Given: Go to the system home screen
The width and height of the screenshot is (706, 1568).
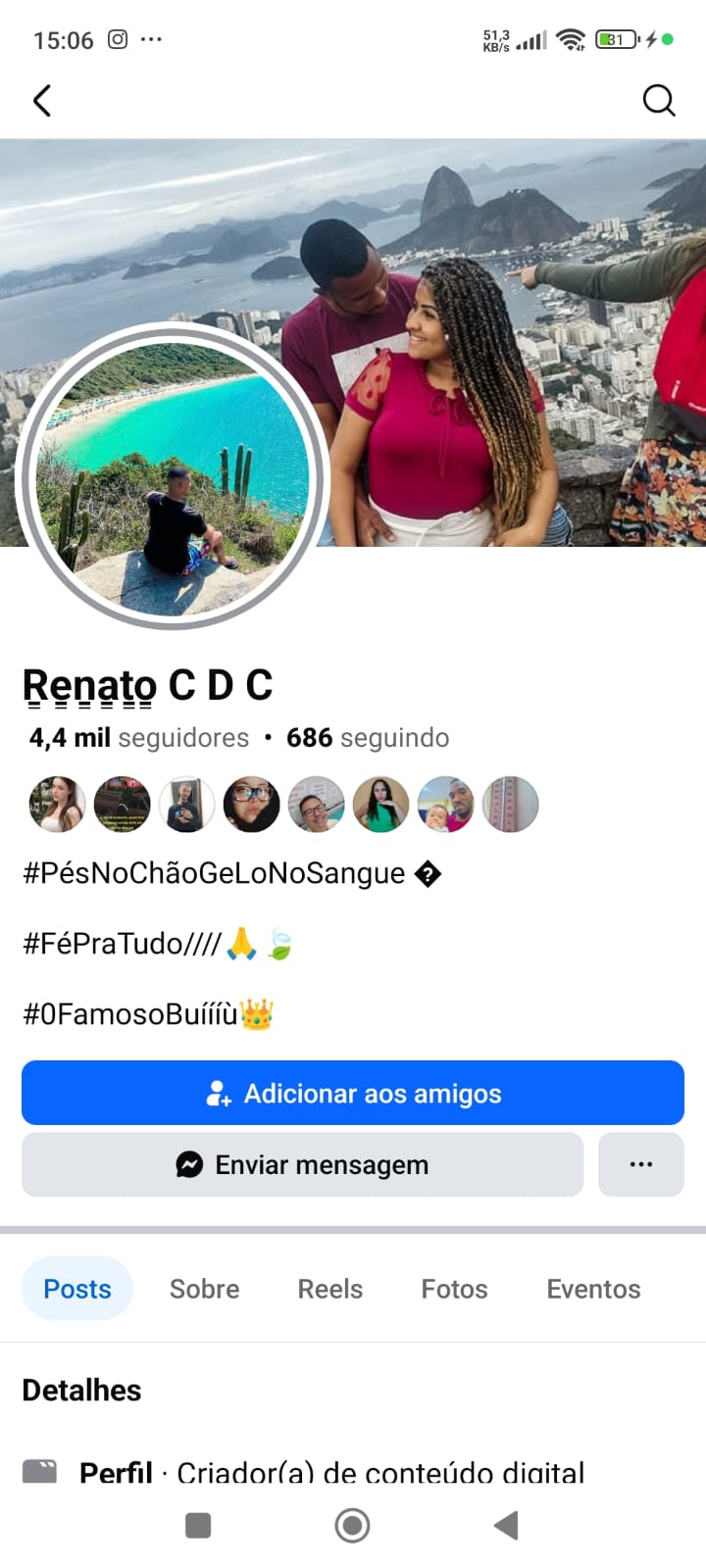Looking at the screenshot, I should point(352,1525).
